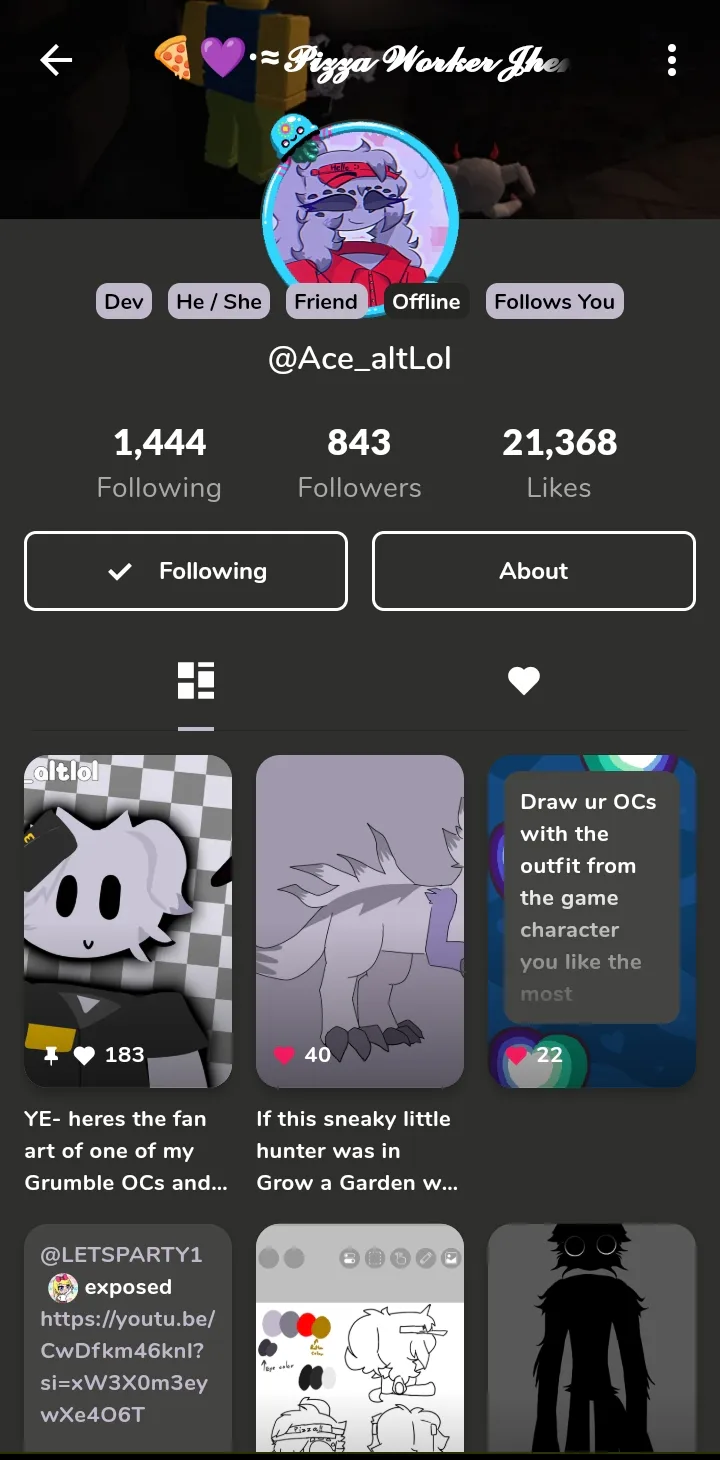Tap the Following button to unfollow
This screenshot has height=1460, width=720.
click(186, 571)
